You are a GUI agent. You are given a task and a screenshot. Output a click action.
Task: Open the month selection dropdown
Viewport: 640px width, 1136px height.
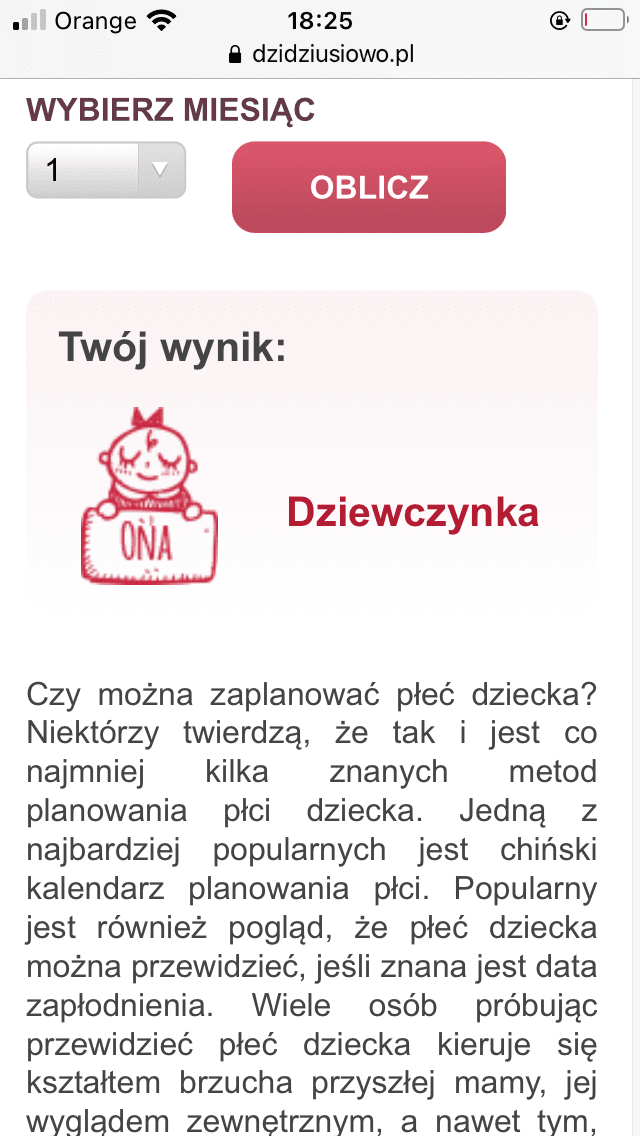106,170
